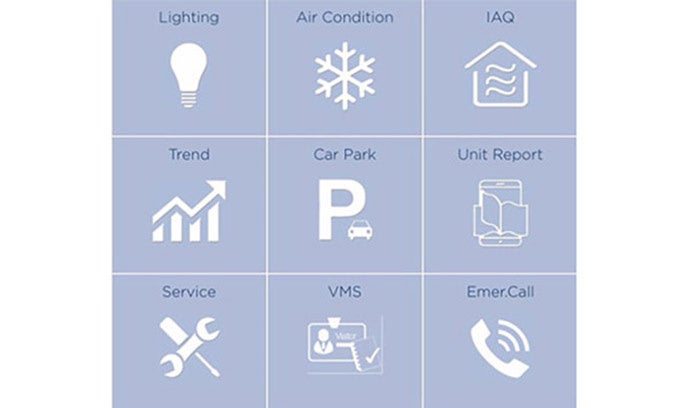Viewport: 689px width, 408px height.
Task: Tap the Emer.Call tile
Action: [x=500, y=340]
